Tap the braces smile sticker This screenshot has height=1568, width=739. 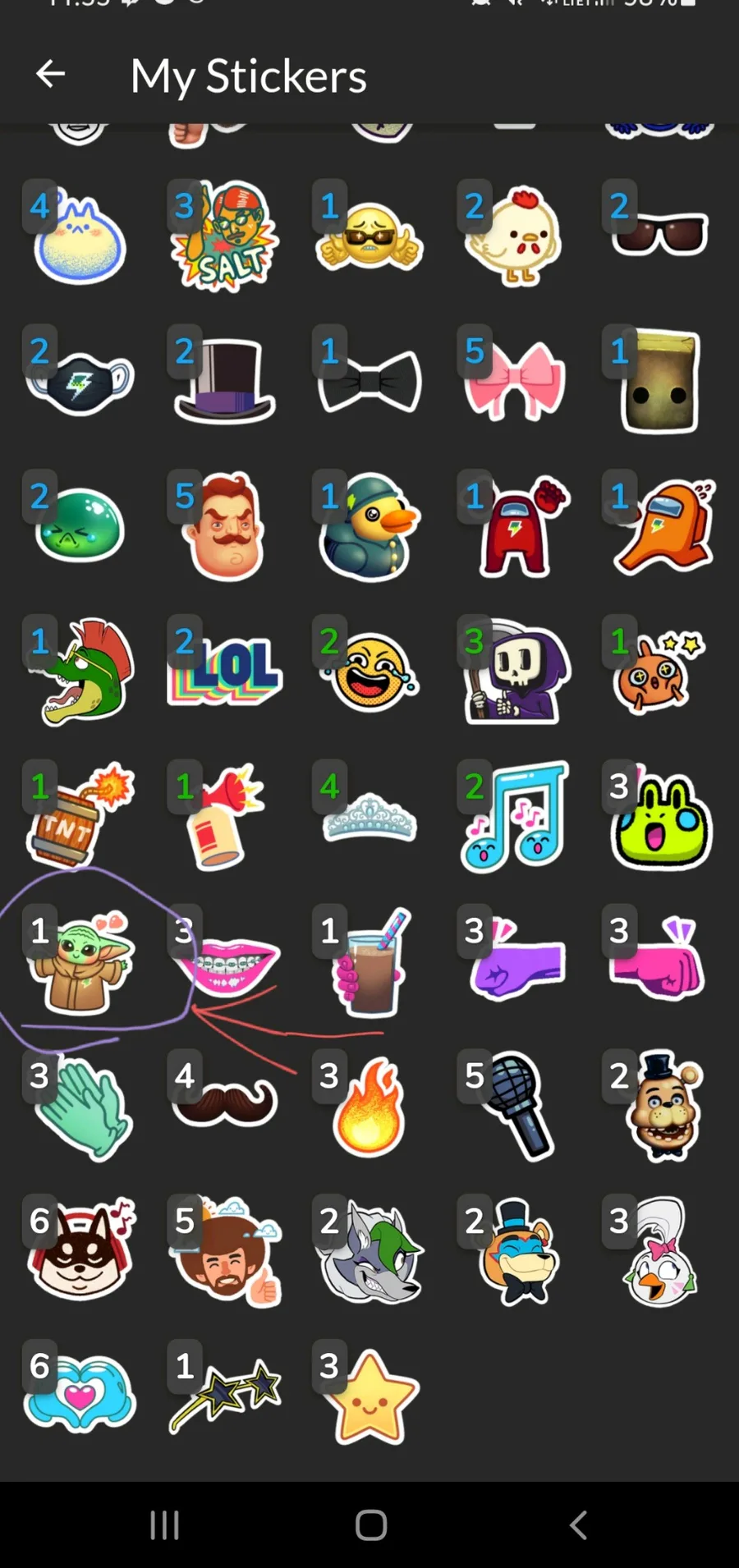pos(226,962)
